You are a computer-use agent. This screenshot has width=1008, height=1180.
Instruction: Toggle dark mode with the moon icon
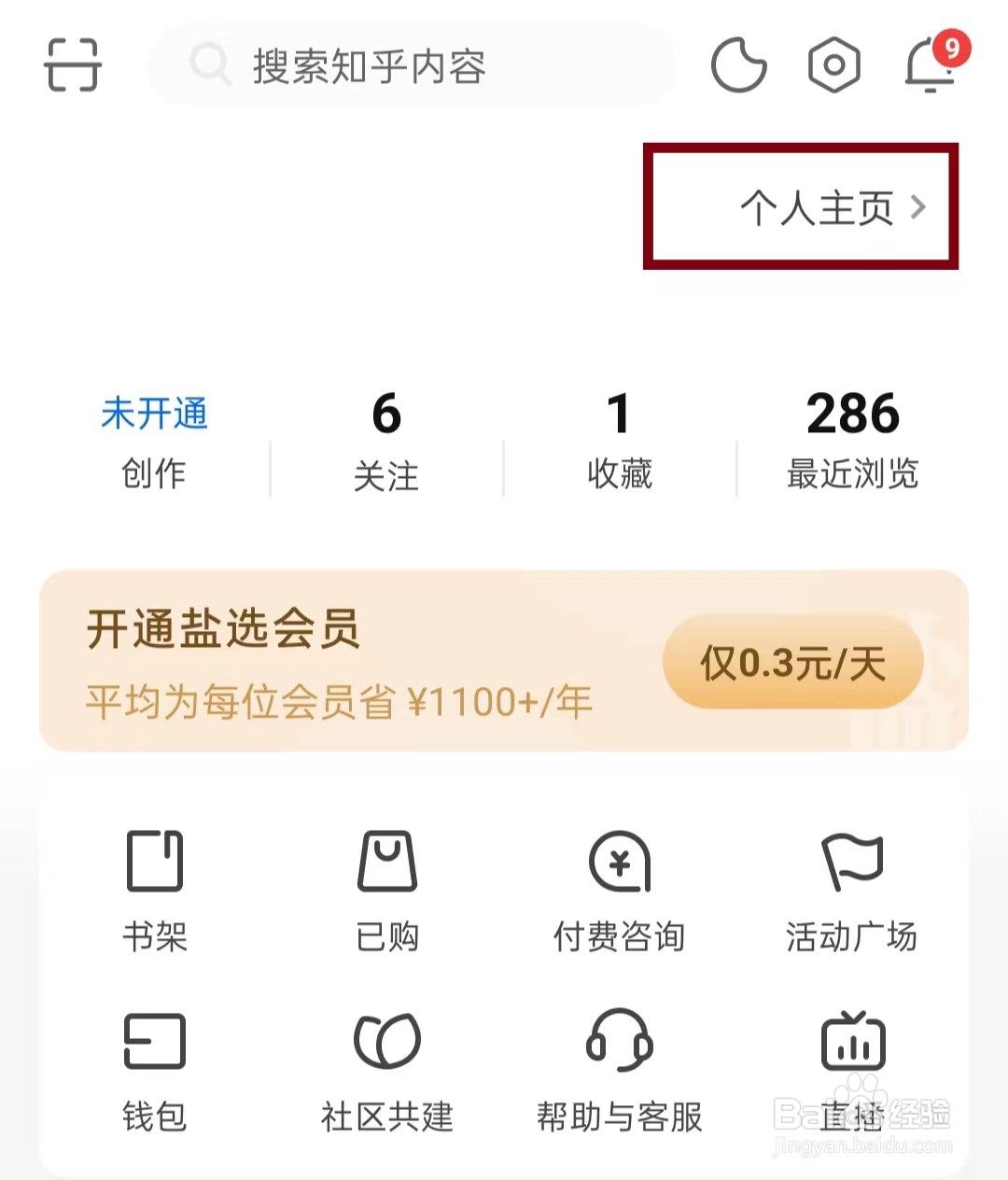click(740, 65)
